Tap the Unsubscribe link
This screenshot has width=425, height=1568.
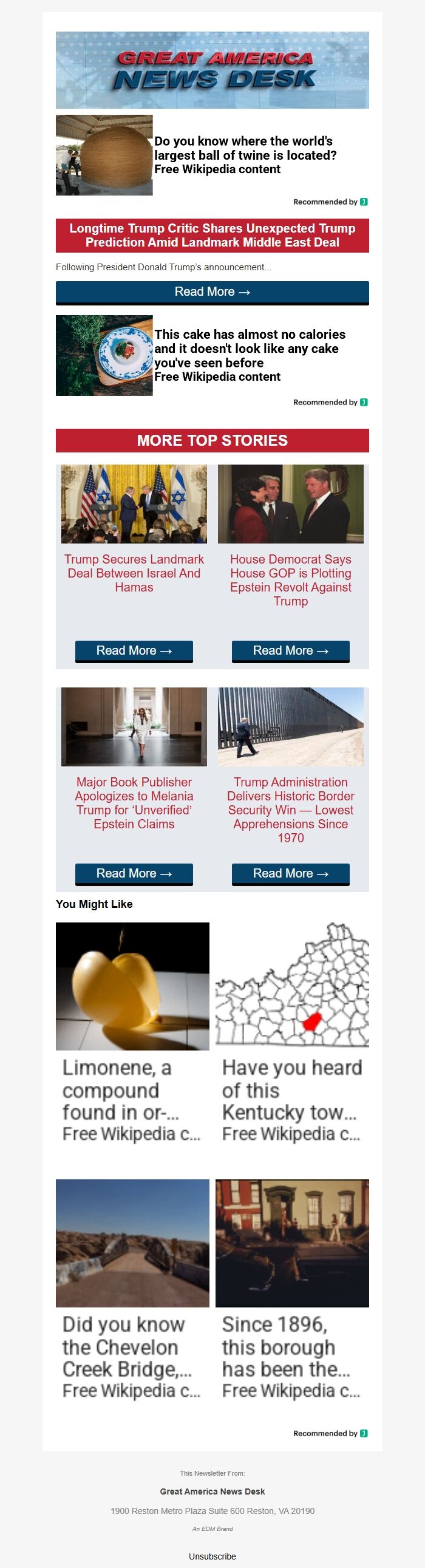click(x=212, y=1556)
